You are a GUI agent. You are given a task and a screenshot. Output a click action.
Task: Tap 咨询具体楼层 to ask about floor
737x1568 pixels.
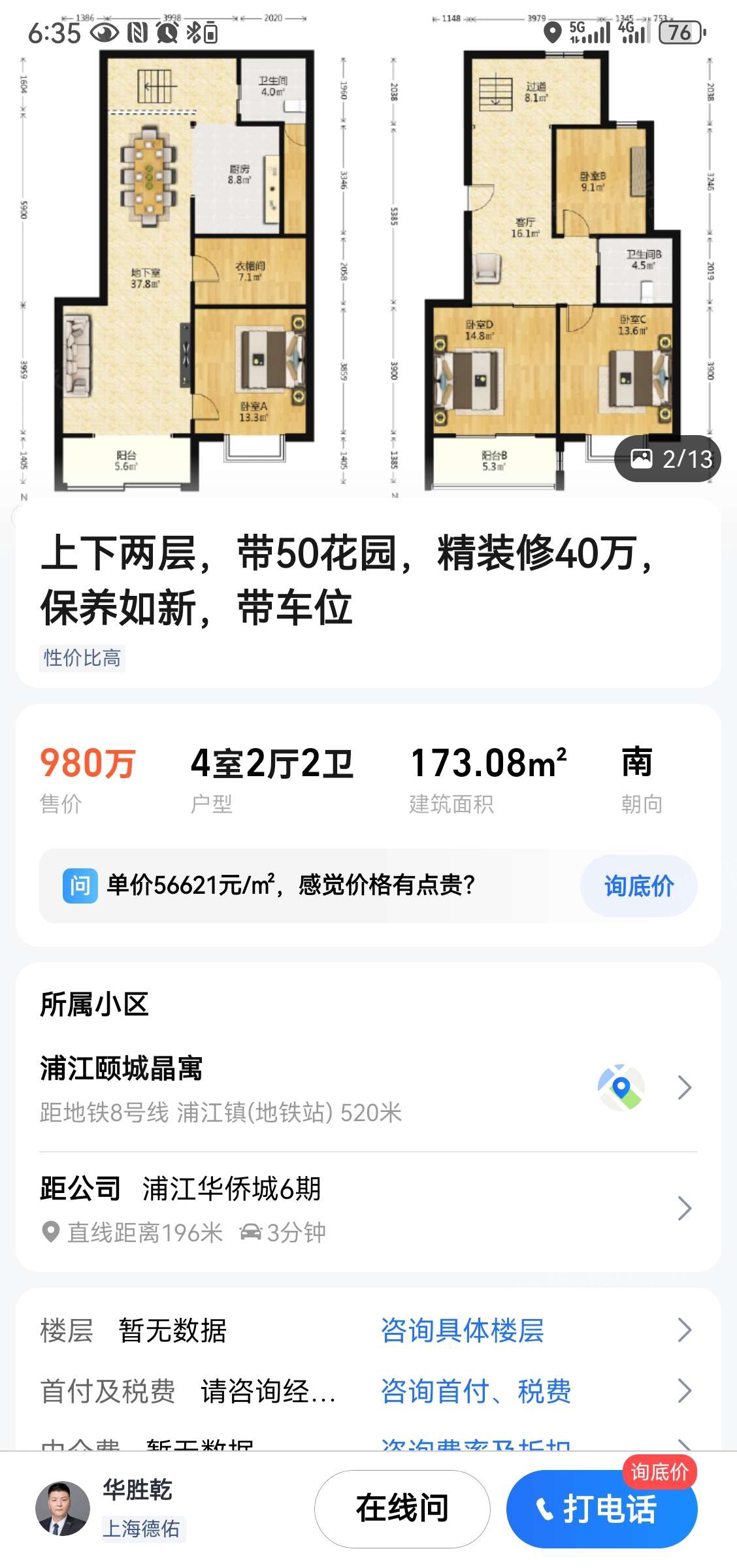point(462,1330)
